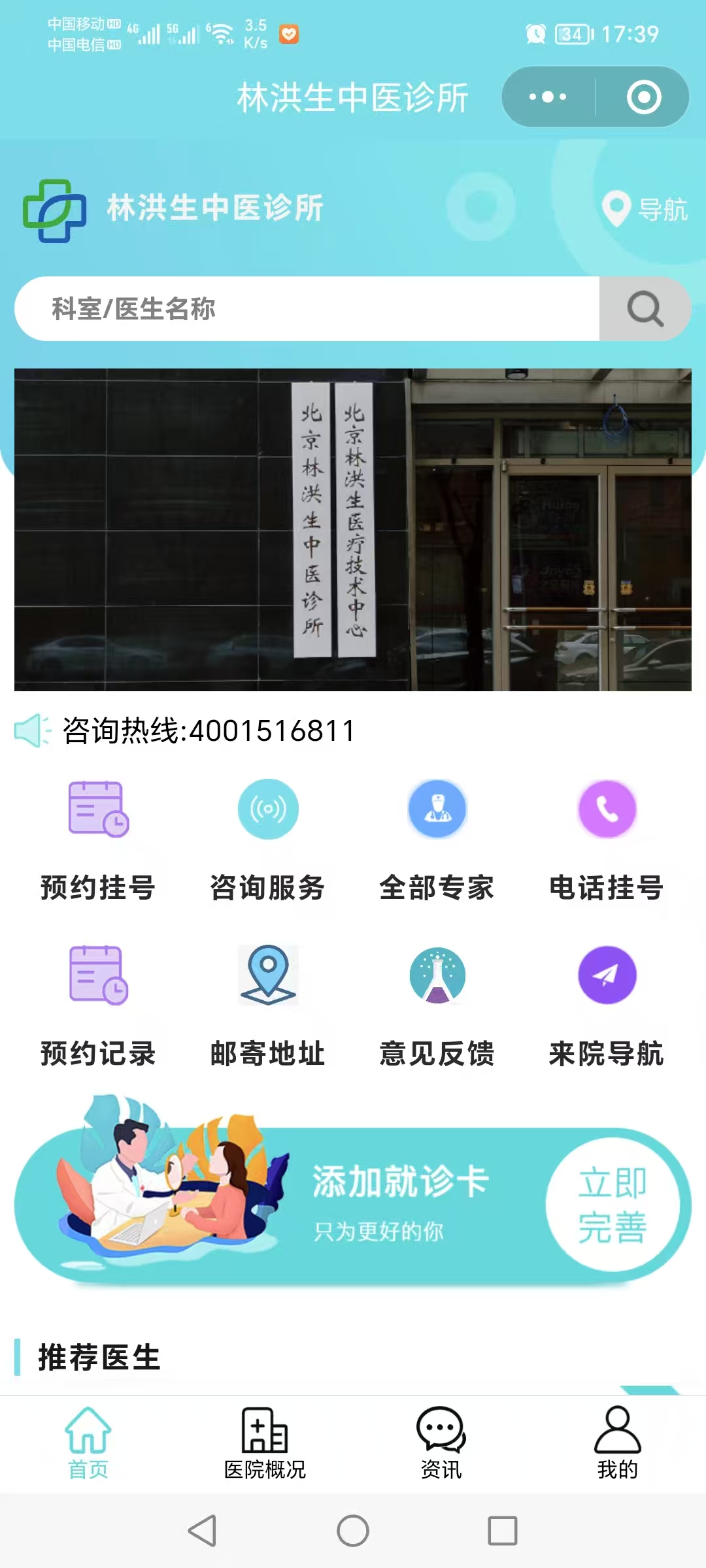Open 咨询服务 consultation service
Viewport: 706px width, 1568px height.
pyautogui.click(x=268, y=840)
